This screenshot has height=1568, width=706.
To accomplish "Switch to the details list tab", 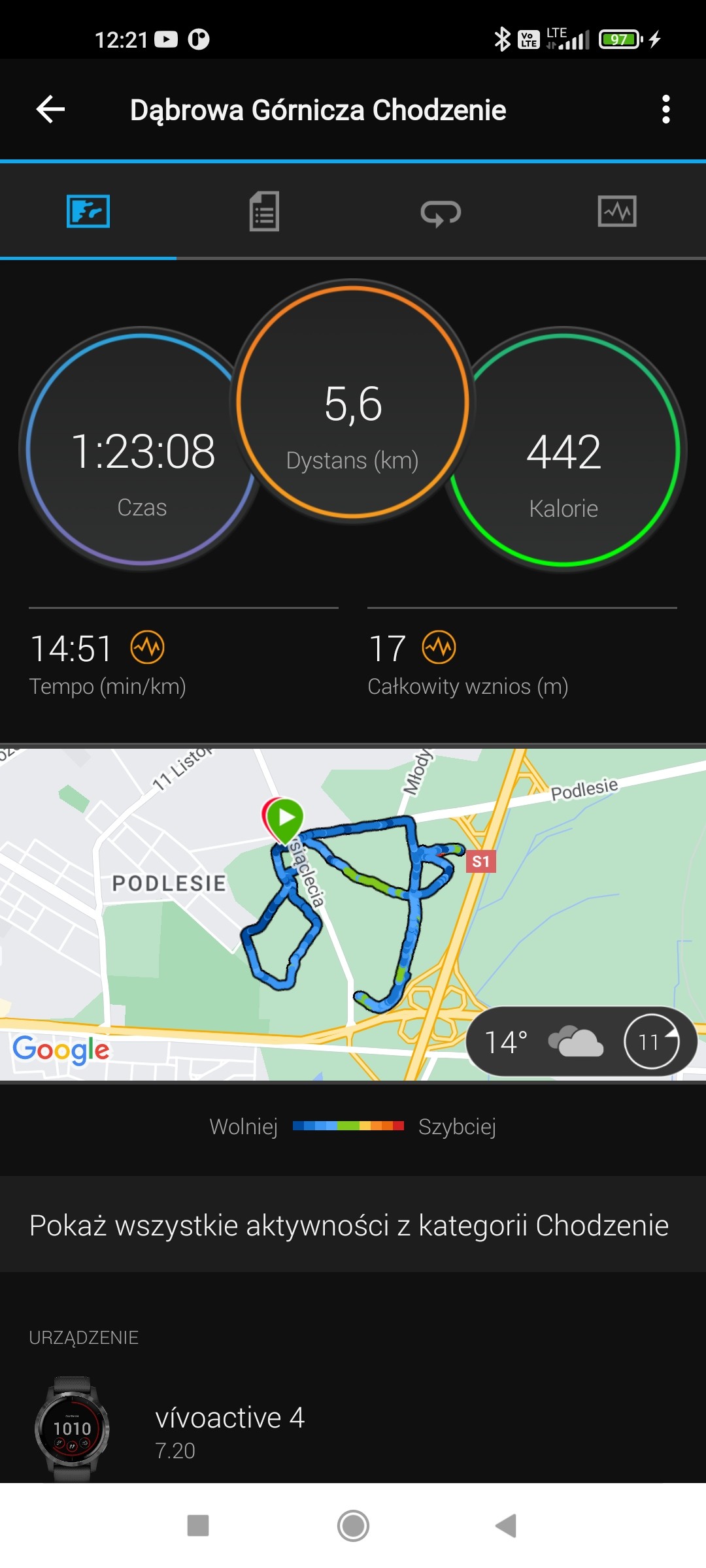I will tap(264, 211).
